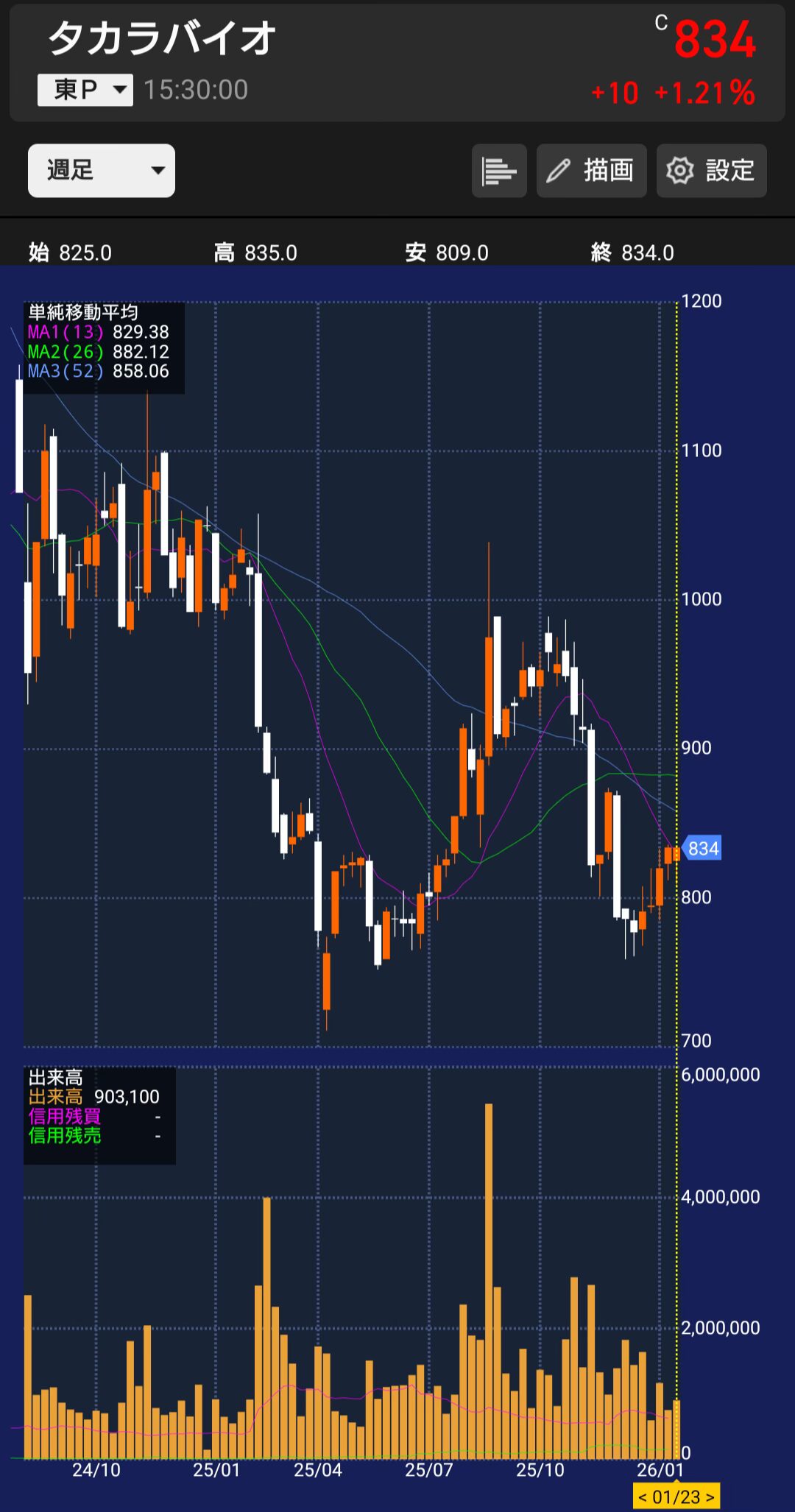Tap the 01/23 date selector label

[676, 1497]
